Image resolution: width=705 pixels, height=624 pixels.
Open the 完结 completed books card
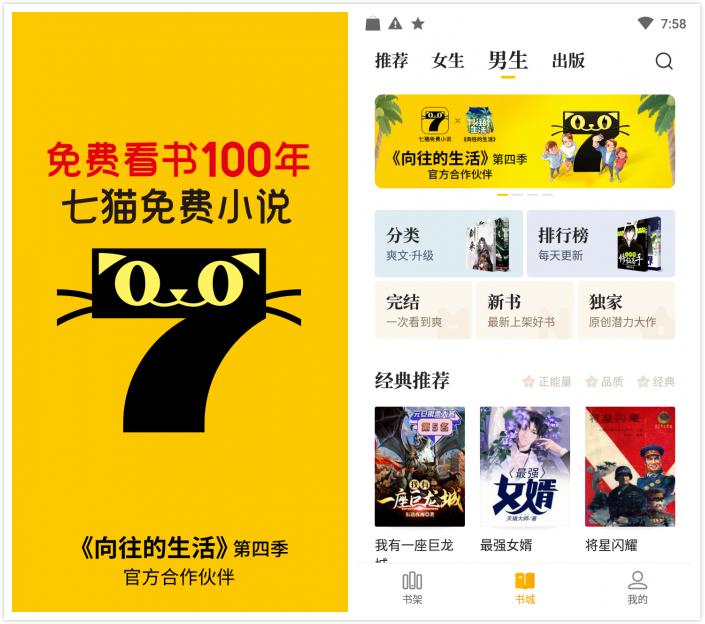422,310
